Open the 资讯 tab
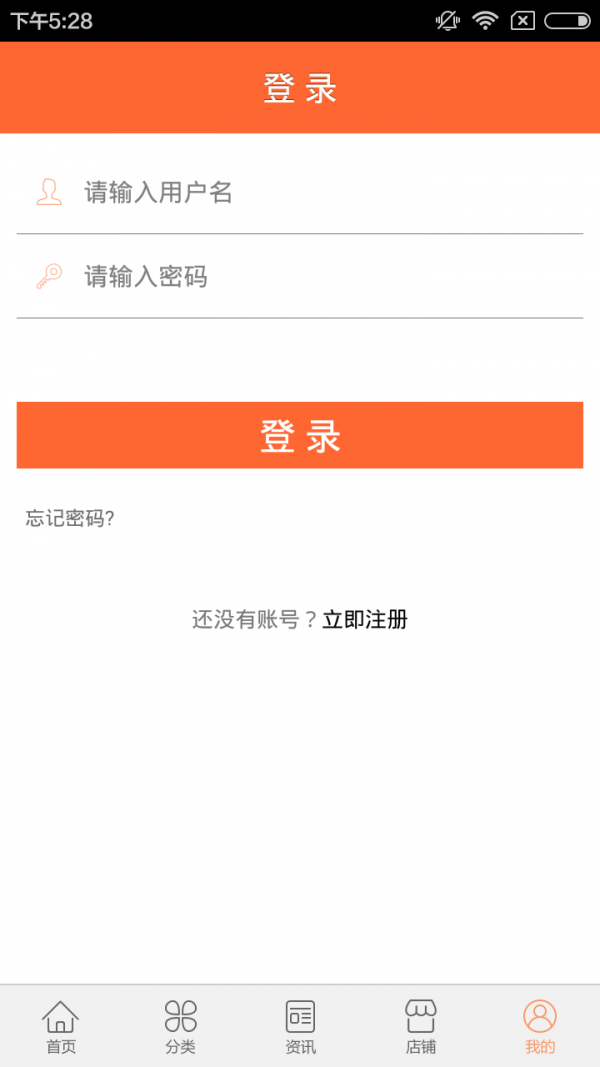This screenshot has width=600, height=1067. 300,1027
